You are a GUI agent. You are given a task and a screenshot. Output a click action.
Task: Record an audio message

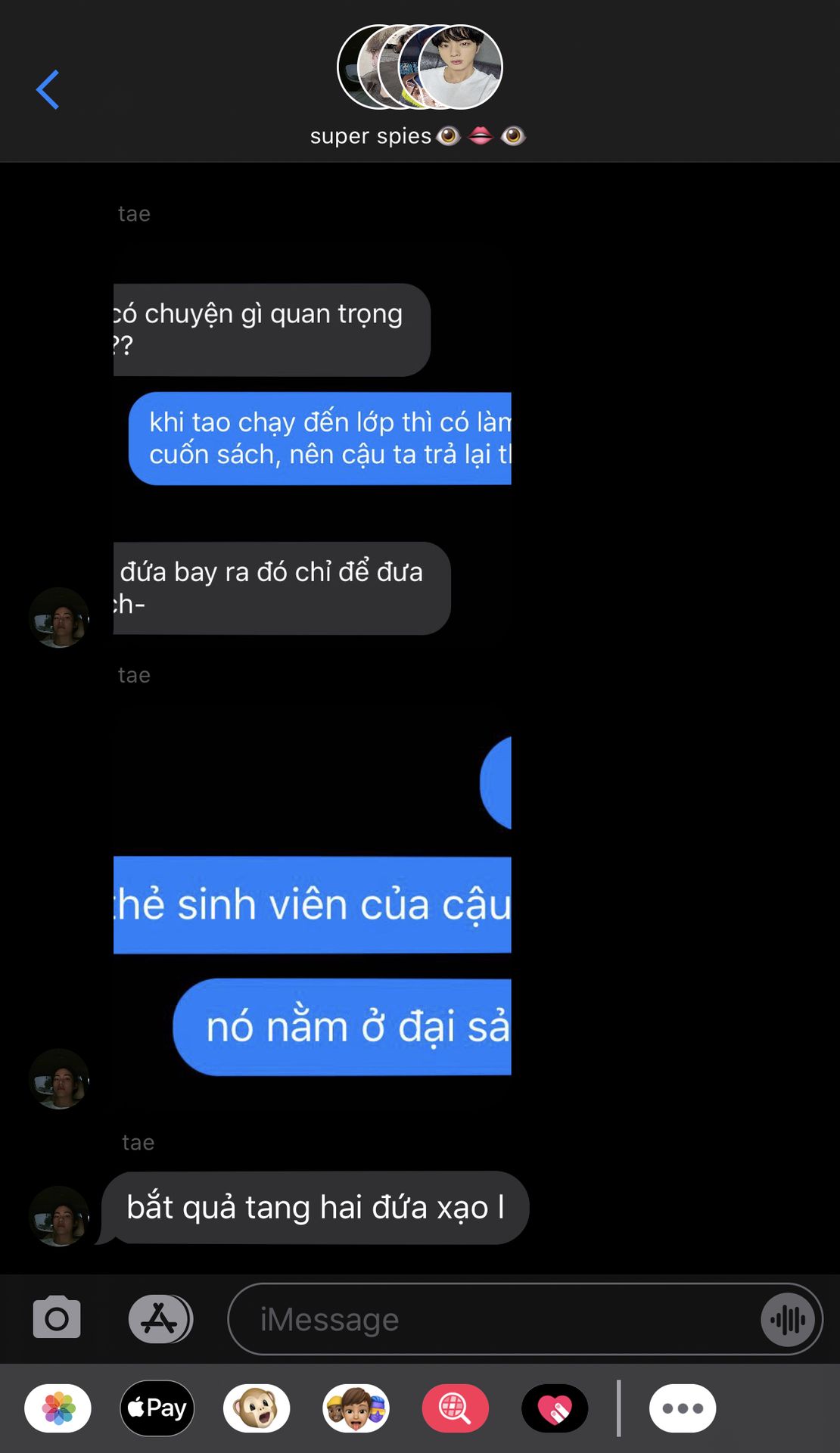coord(788,1320)
